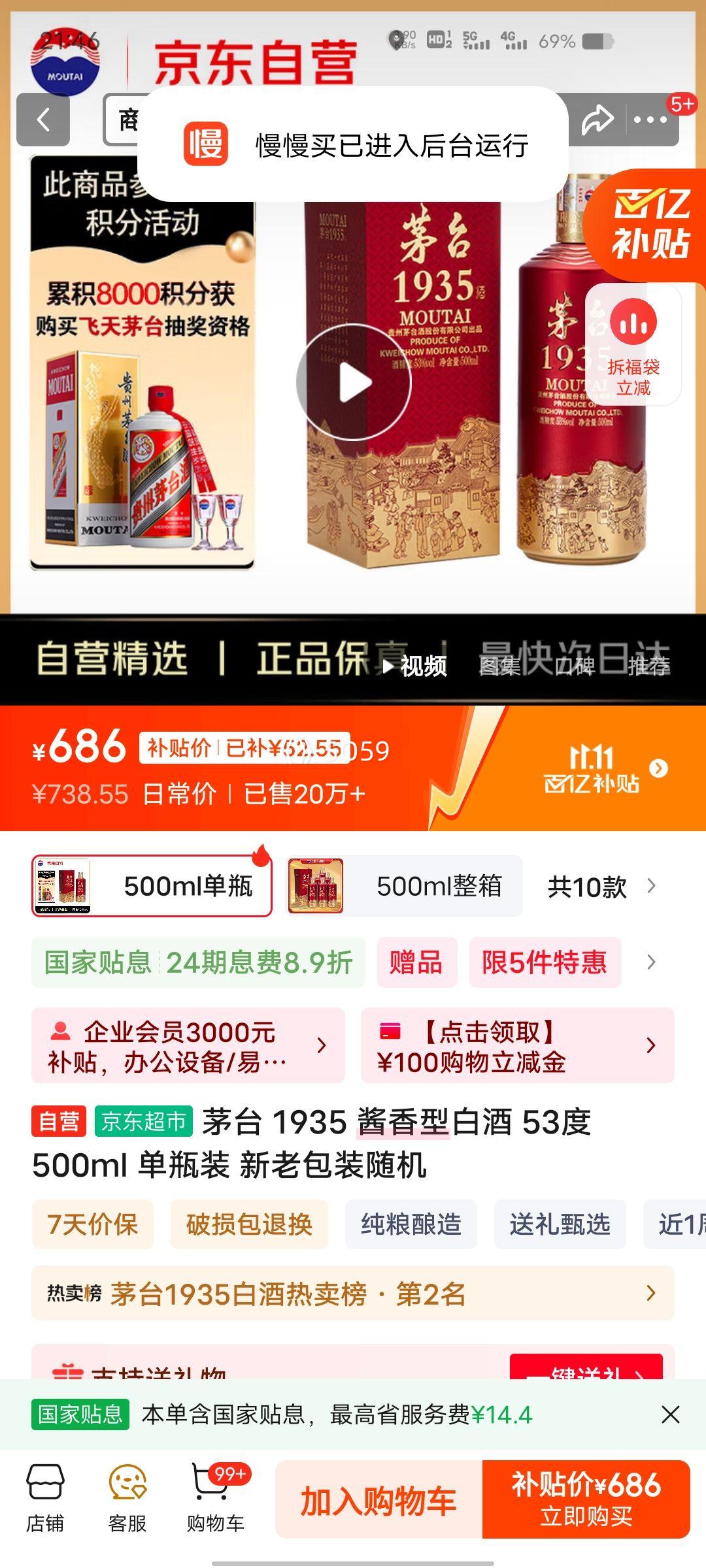706x1568 pixels.
Task: Switch to the 图集 gallery tab
Action: pyautogui.click(x=500, y=666)
